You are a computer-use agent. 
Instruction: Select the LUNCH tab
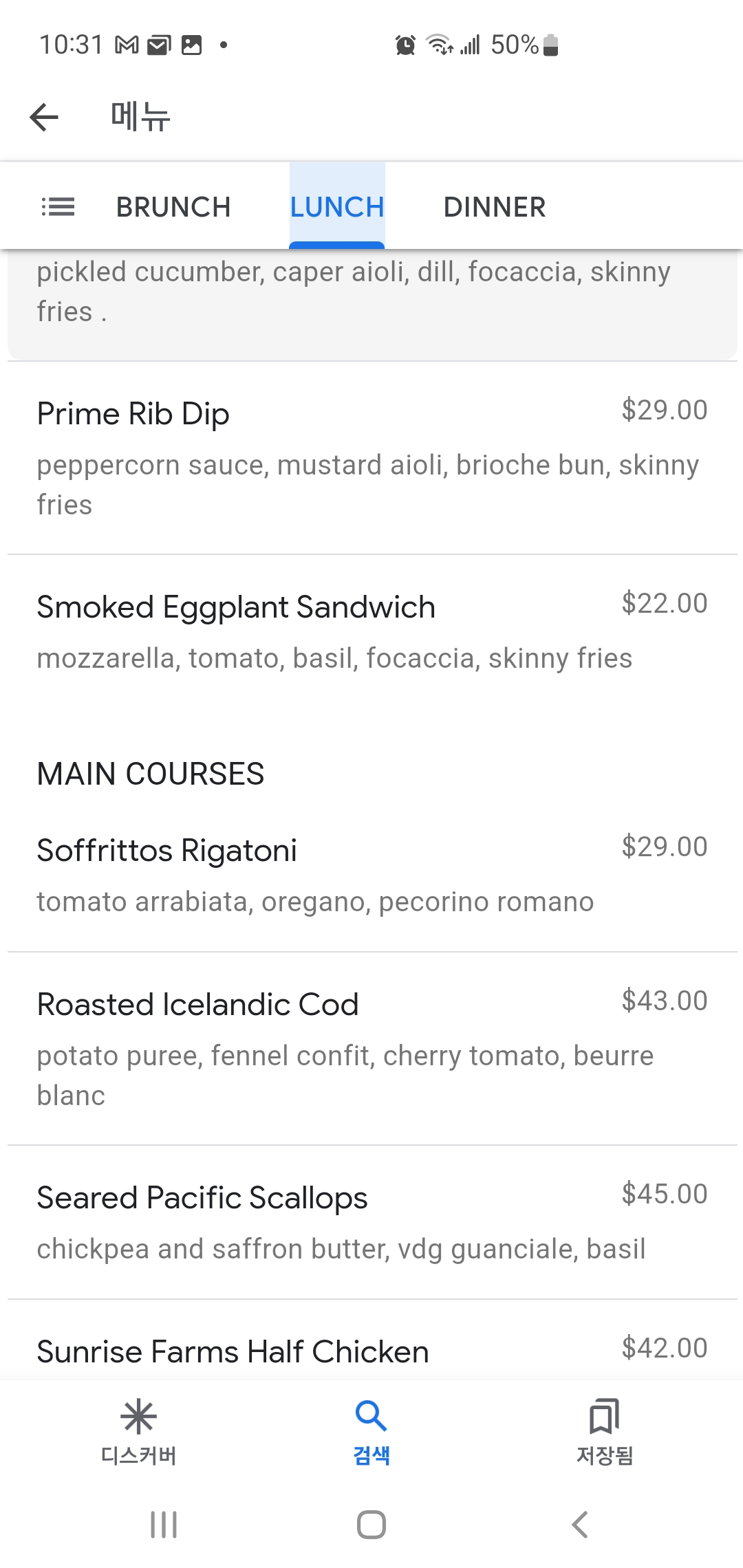[x=337, y=206]
